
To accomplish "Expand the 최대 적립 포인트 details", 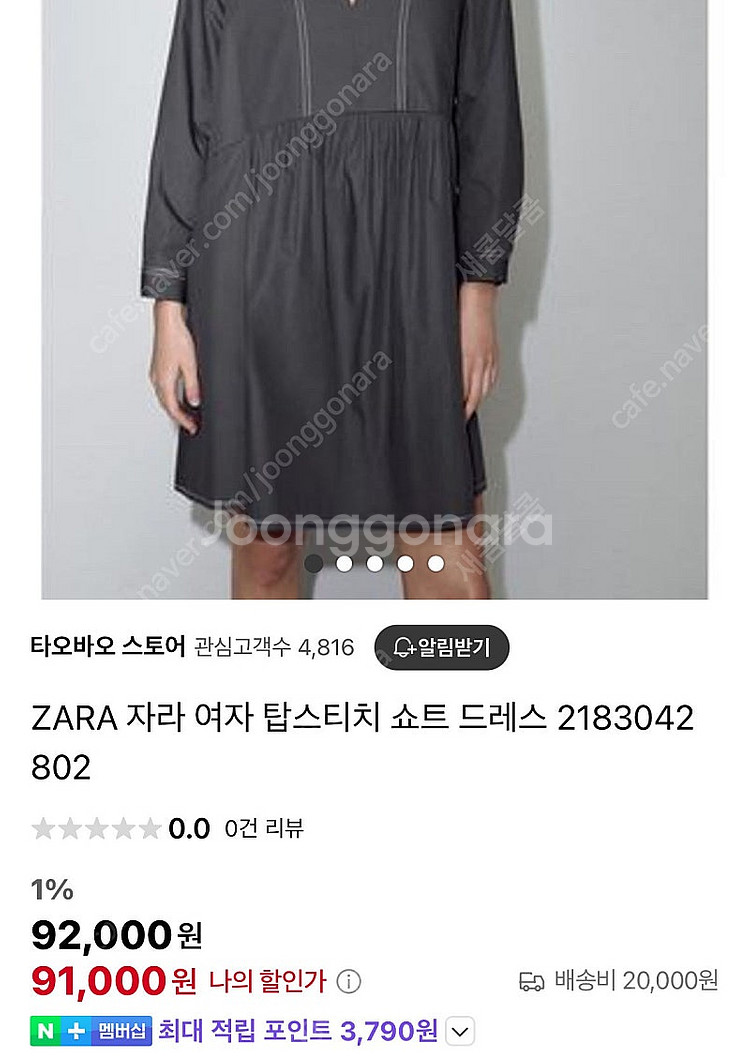I will [x=460, y=1031].
